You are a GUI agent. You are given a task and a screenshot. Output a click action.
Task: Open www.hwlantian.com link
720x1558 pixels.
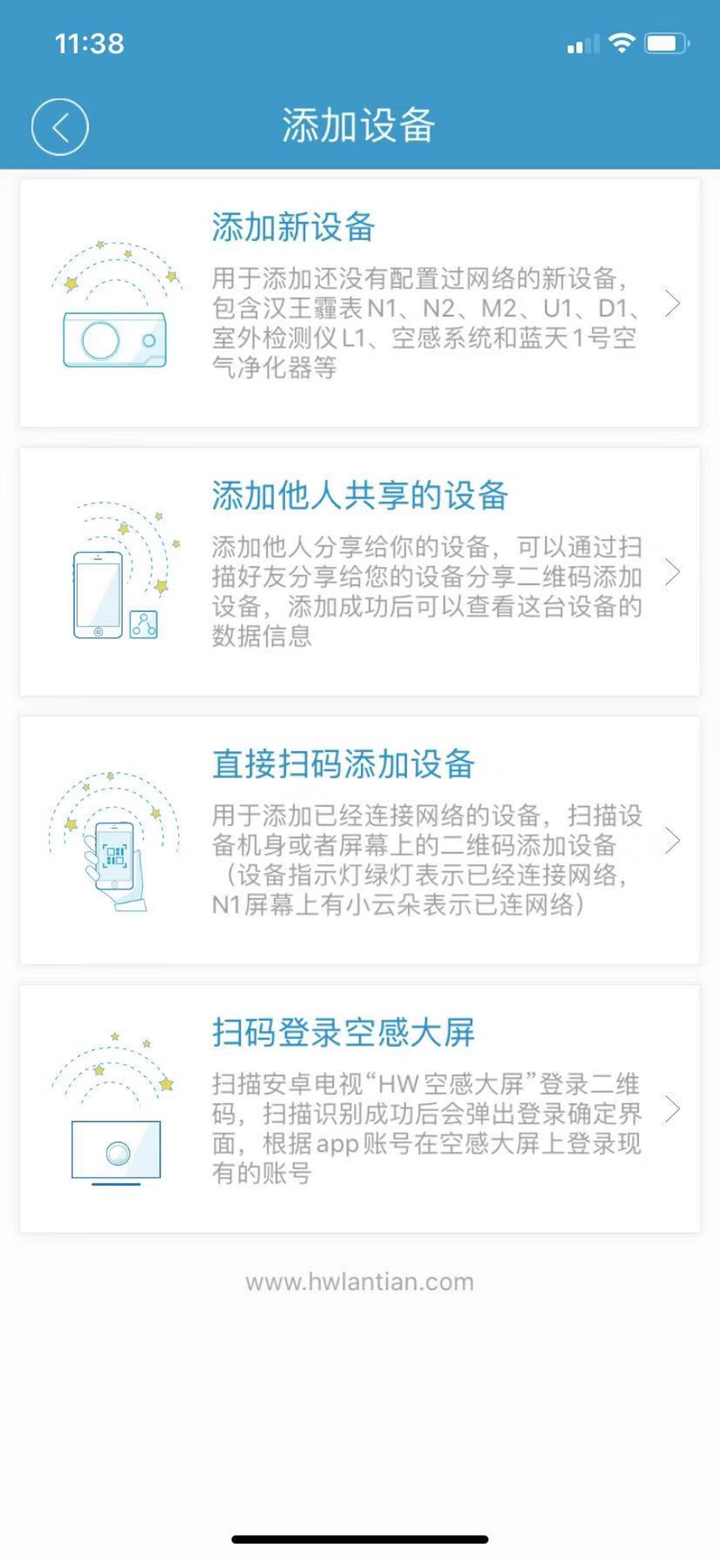tap(360, 1282)
